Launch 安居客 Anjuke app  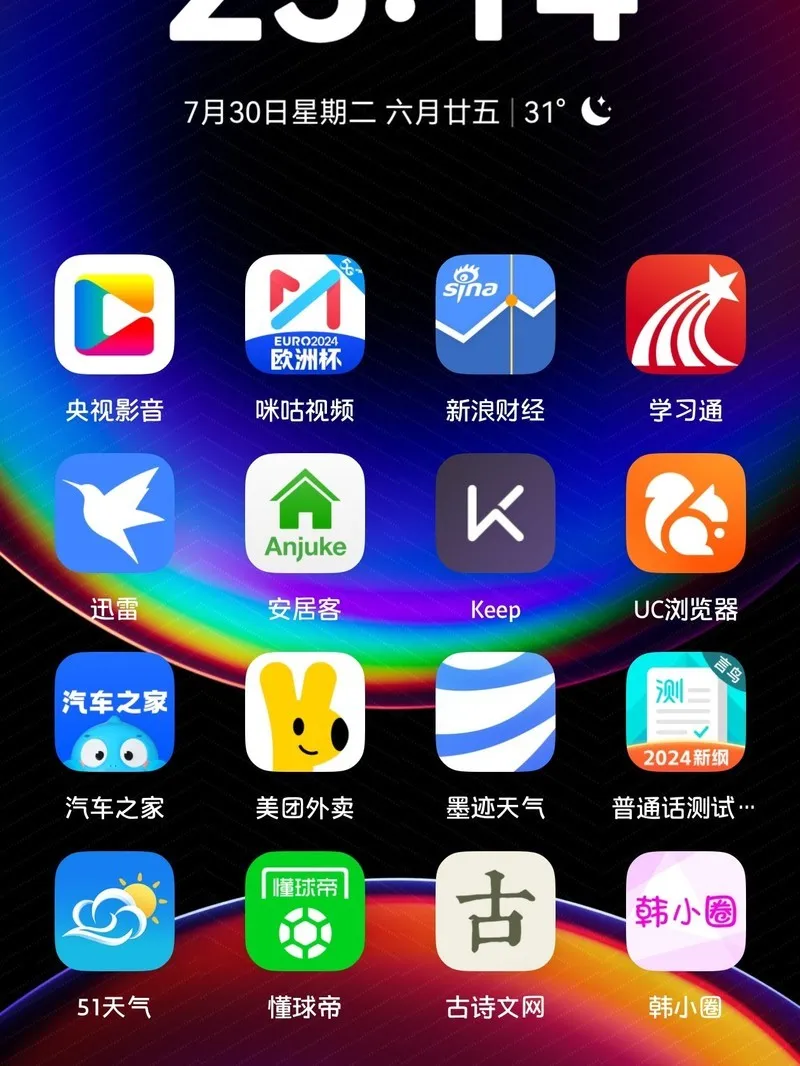coord(305,513)
